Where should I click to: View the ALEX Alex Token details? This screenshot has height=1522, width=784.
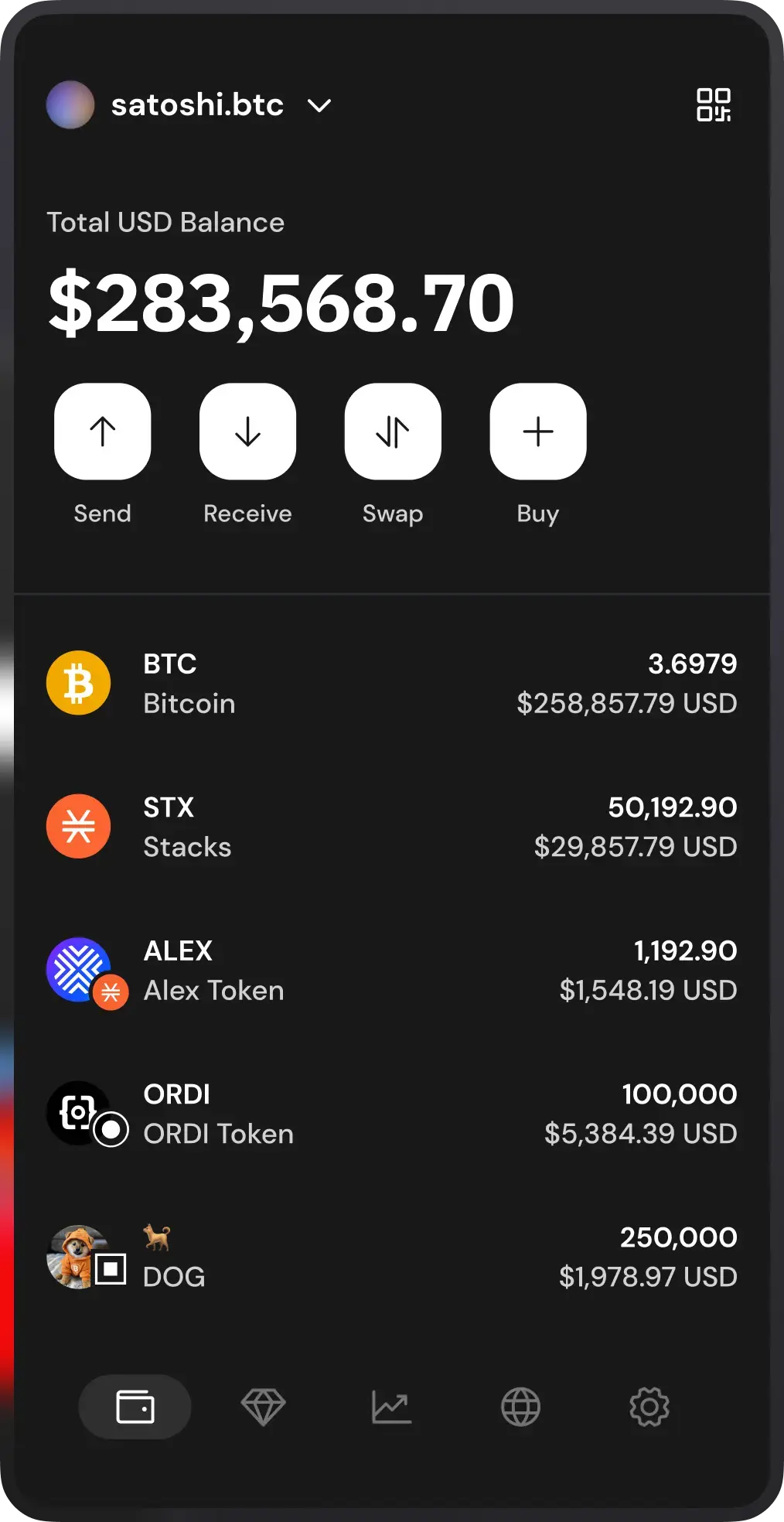(x=391, y=971)
